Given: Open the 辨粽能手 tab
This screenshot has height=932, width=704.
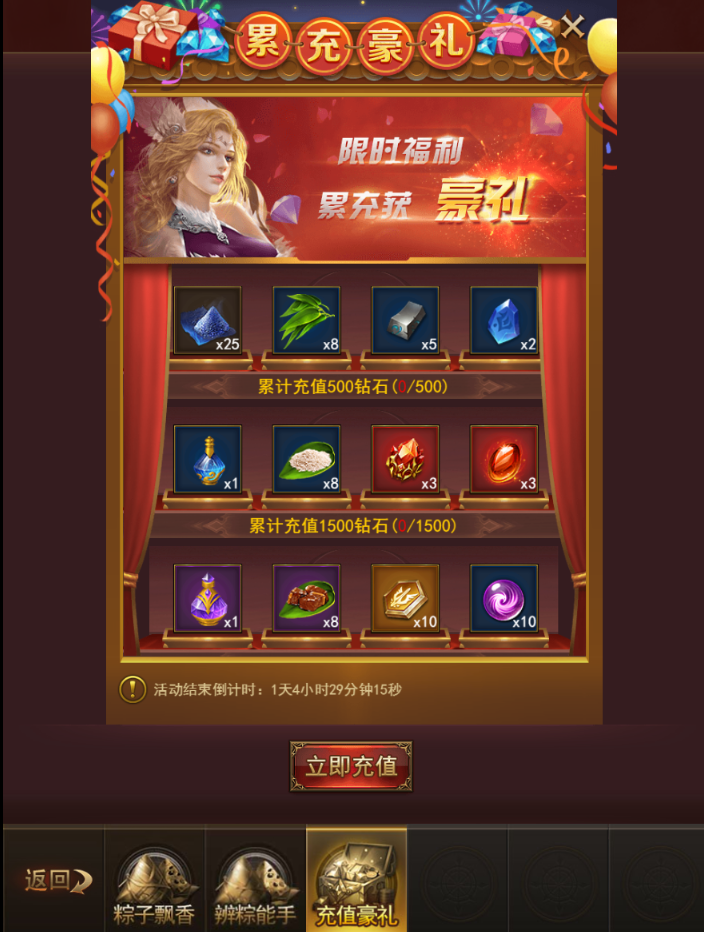Looking at the screenshot, I should coord(255,880).
